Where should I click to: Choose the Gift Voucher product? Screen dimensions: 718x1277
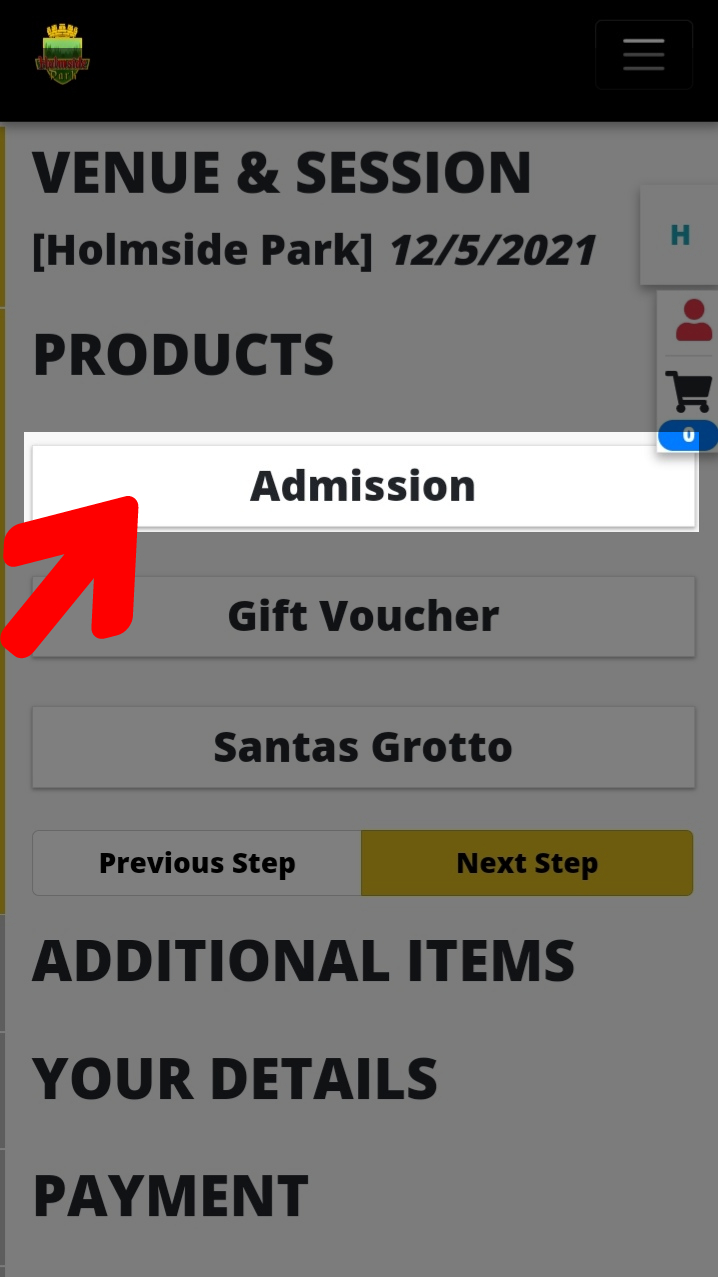363,616
